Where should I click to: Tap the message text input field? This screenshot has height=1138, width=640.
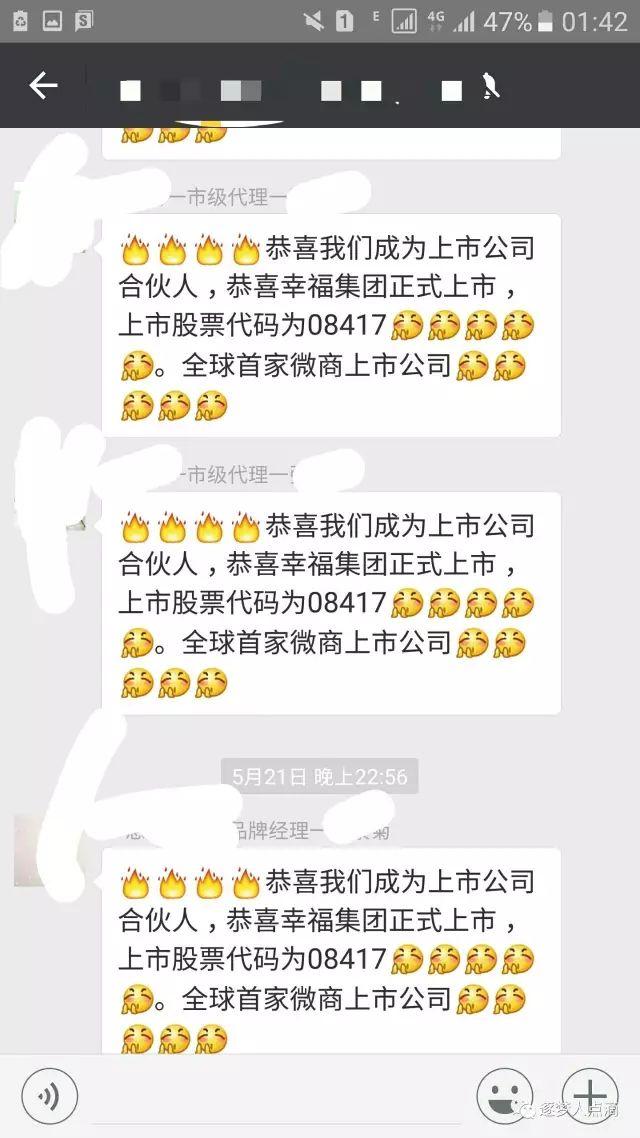275,1097
